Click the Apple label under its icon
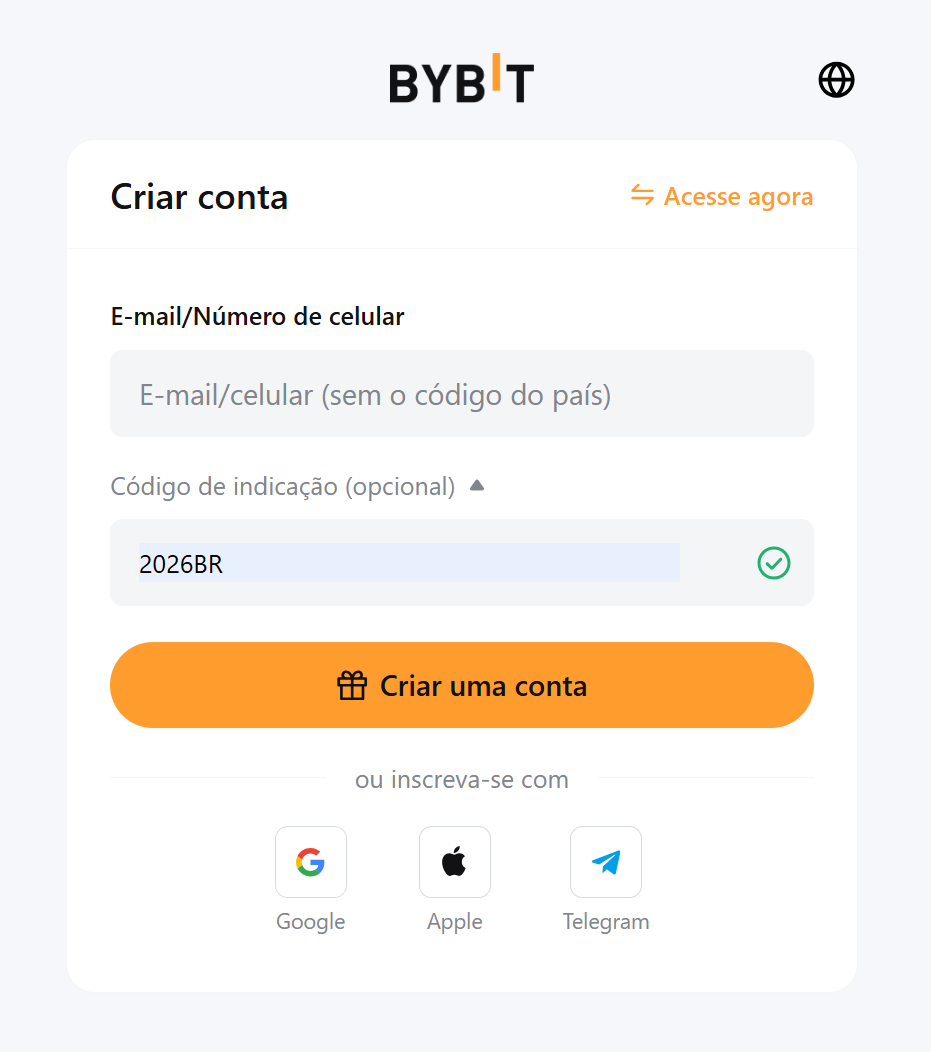Viewport: 931px width, 1052px height. [454, 921]
